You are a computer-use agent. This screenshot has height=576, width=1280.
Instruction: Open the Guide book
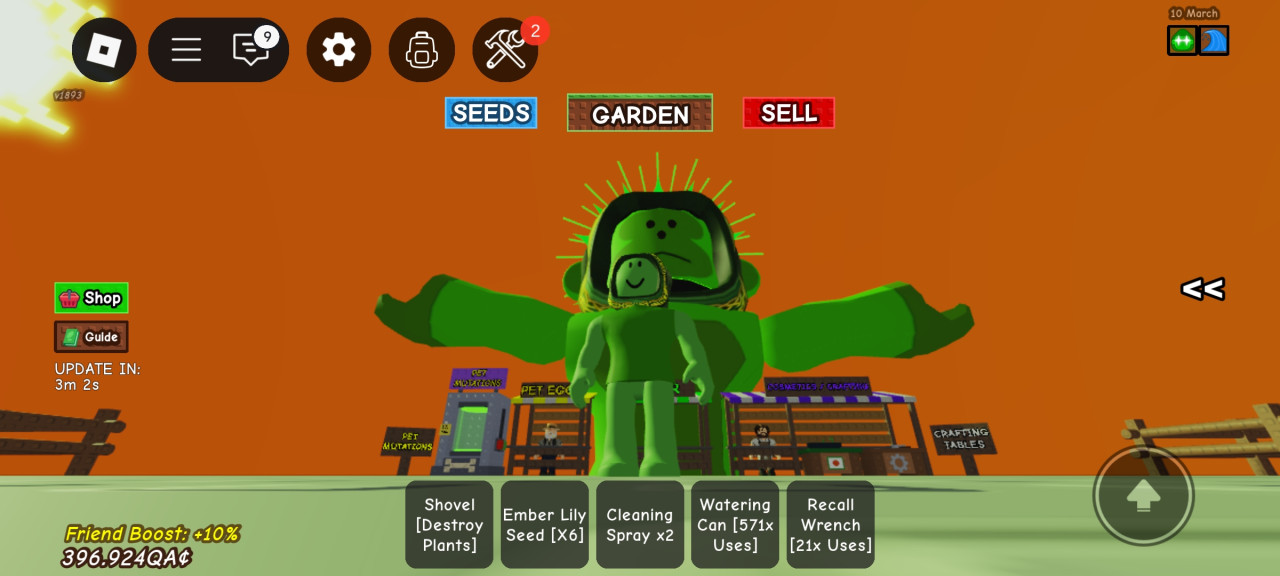91,337
